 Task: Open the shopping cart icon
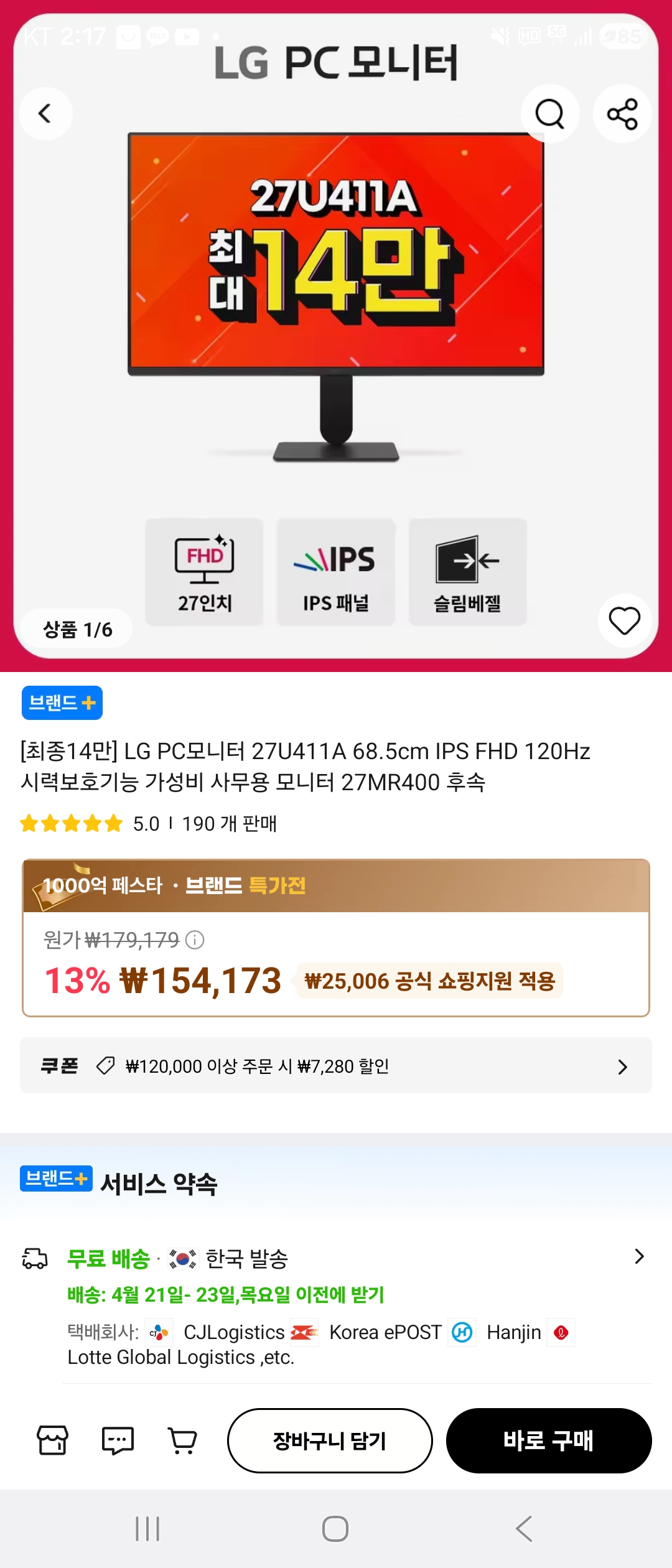[x=182, y=1440]
